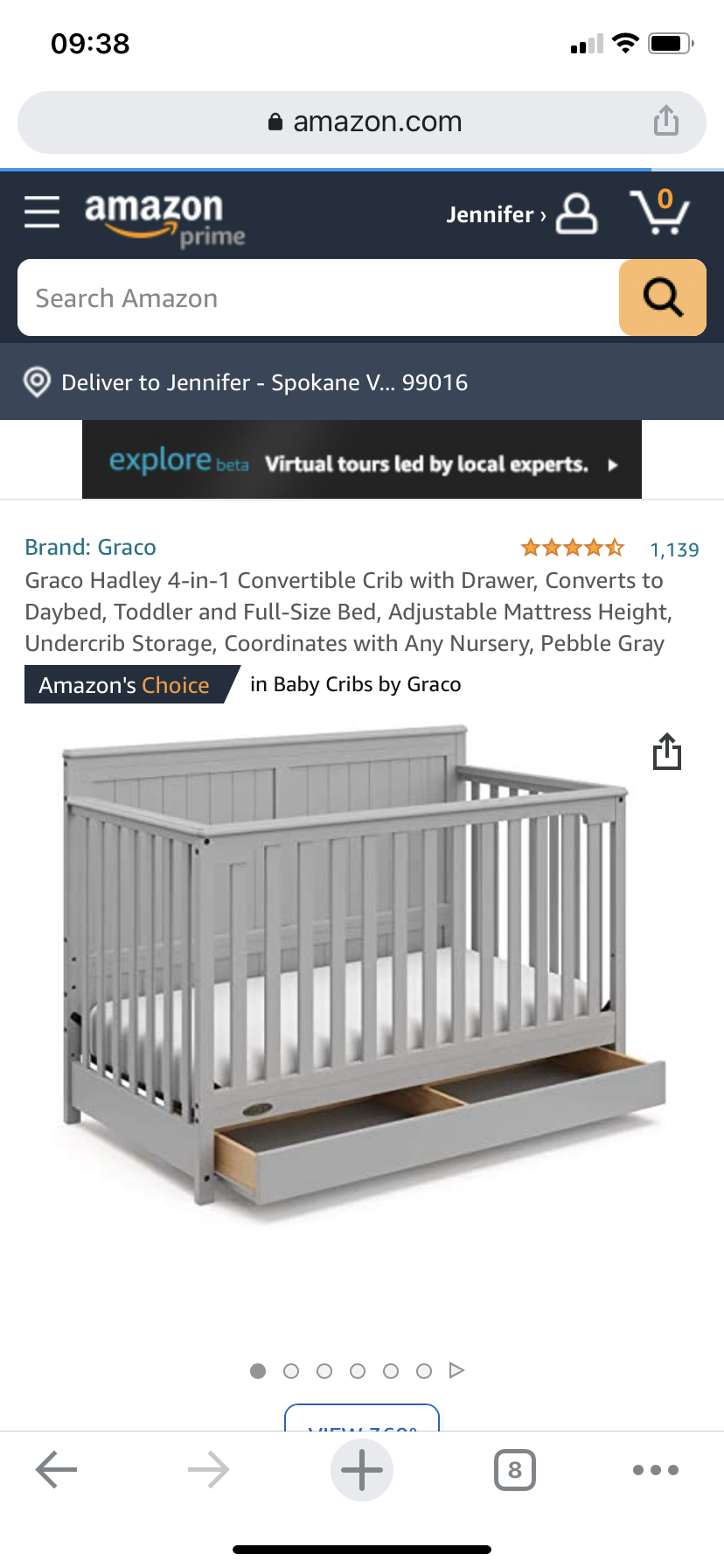Open the shopping cart
This screenshot has width=724, height=1568.
tap(660, 213)
